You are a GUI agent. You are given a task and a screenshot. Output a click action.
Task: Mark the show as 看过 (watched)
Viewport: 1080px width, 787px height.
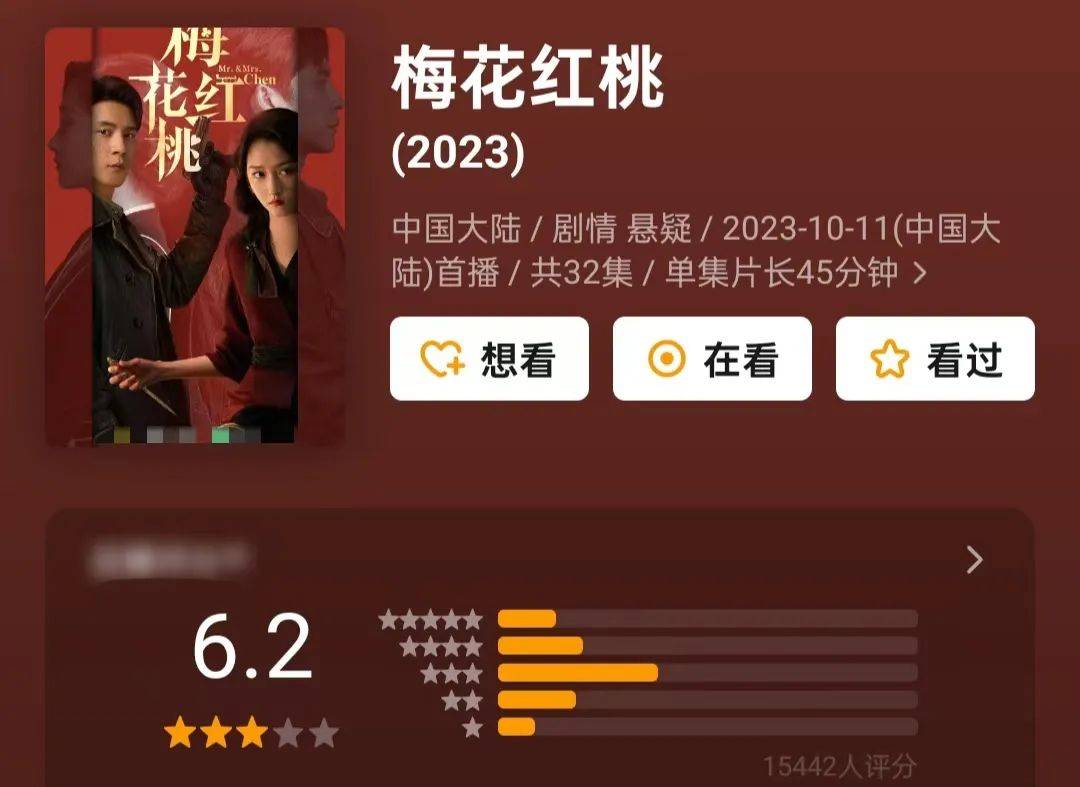tap(935, 359)
